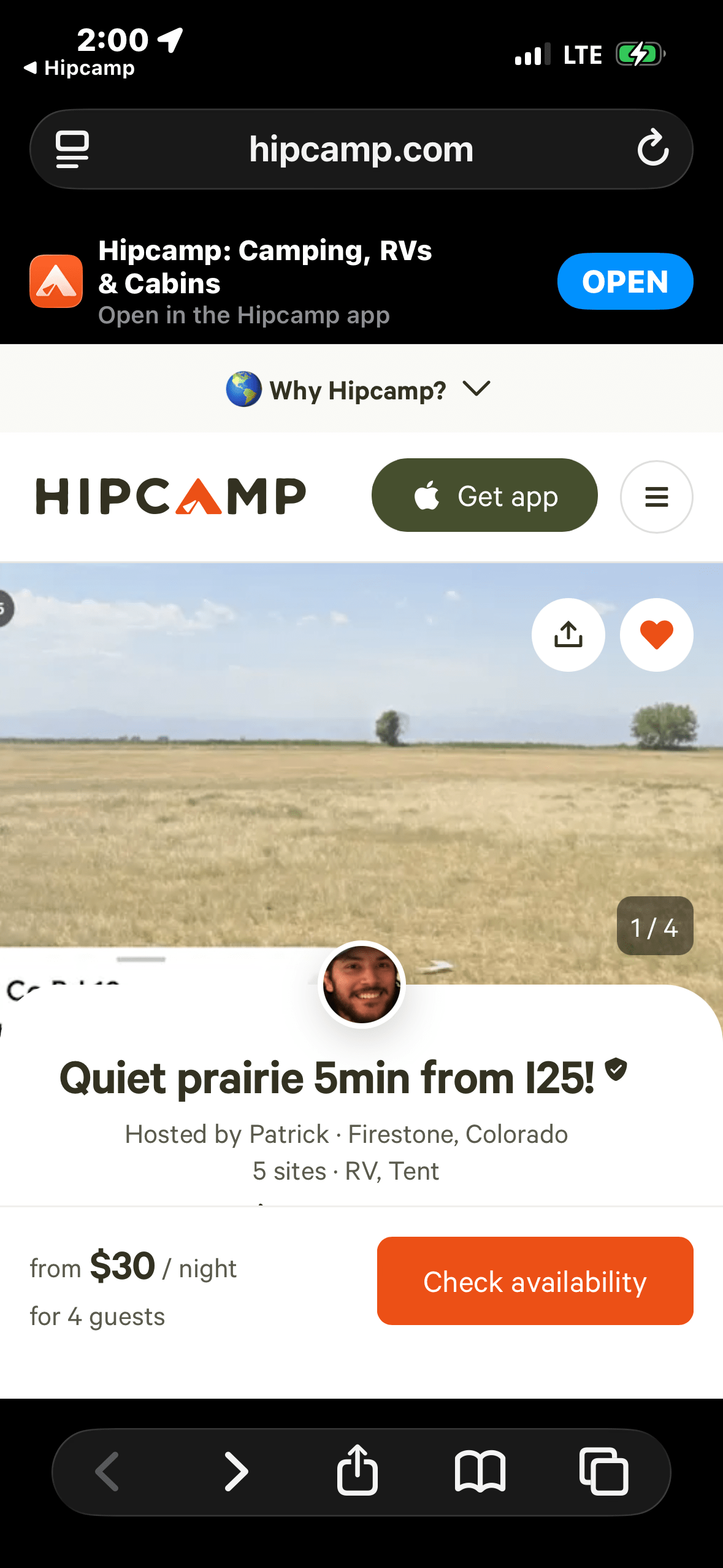Tap Check availability

coord(535,1282)
